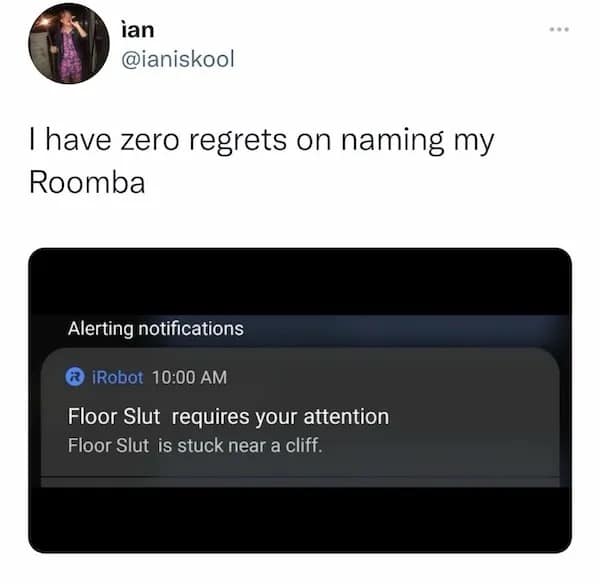The width and height of the screenshot is (600, 584).
Task: Expand the attached notification screenshot image
Action: tap(299, 400)
